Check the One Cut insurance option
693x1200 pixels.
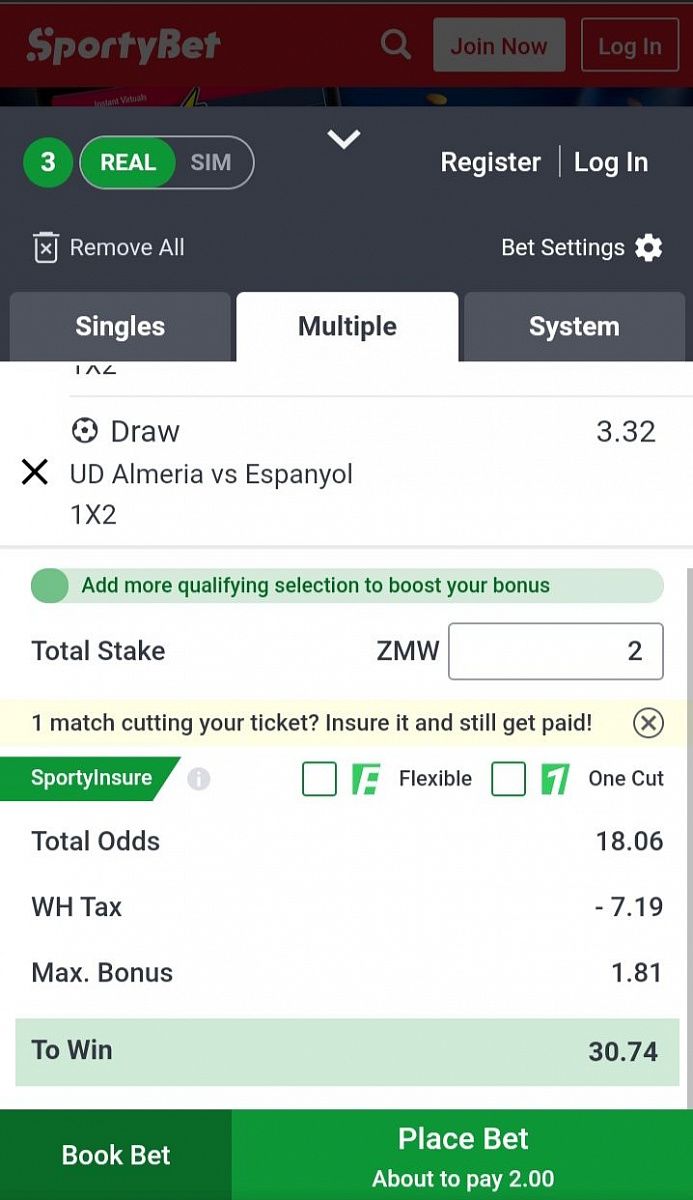click(x=508, y=779)
